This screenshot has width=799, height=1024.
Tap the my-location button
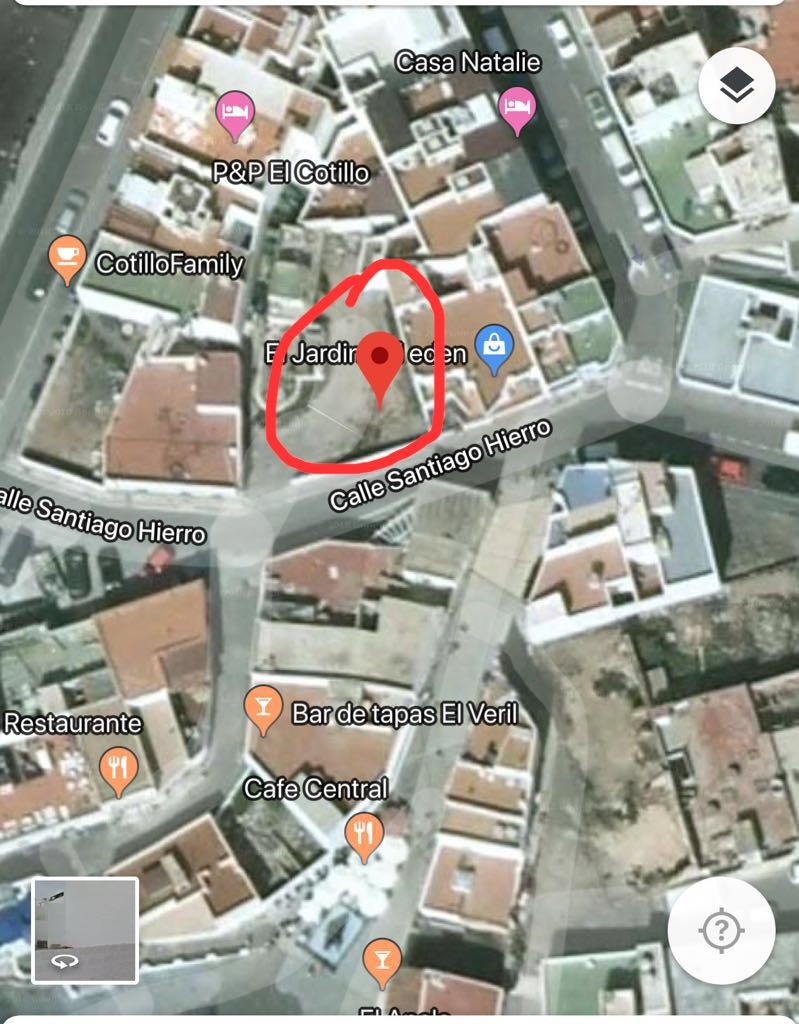(x=721, y=930)
